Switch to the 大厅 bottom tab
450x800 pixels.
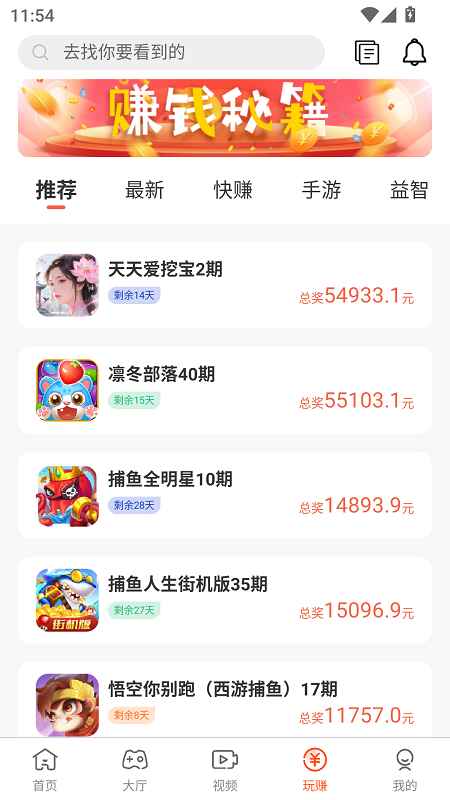[x=135, y=769]
